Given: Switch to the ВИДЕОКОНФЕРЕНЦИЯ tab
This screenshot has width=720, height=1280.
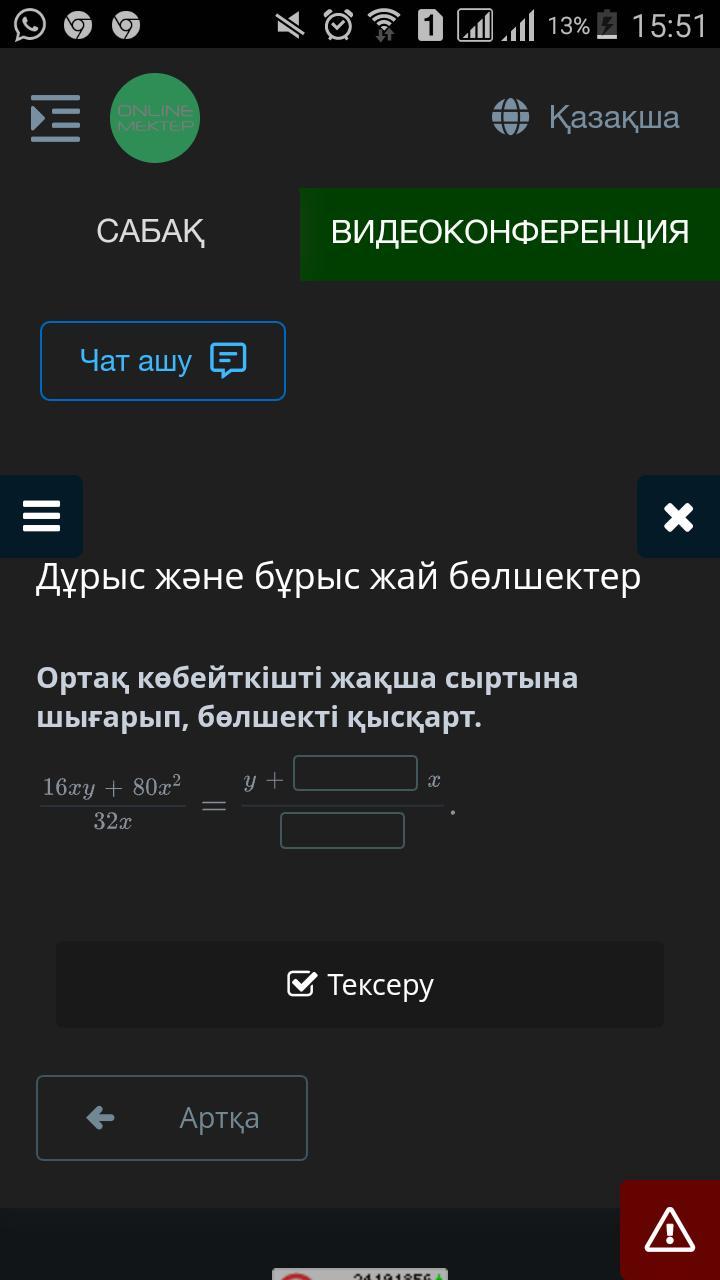Looking at the screenshot, I should pyautogui.click(x=510, y=232).
